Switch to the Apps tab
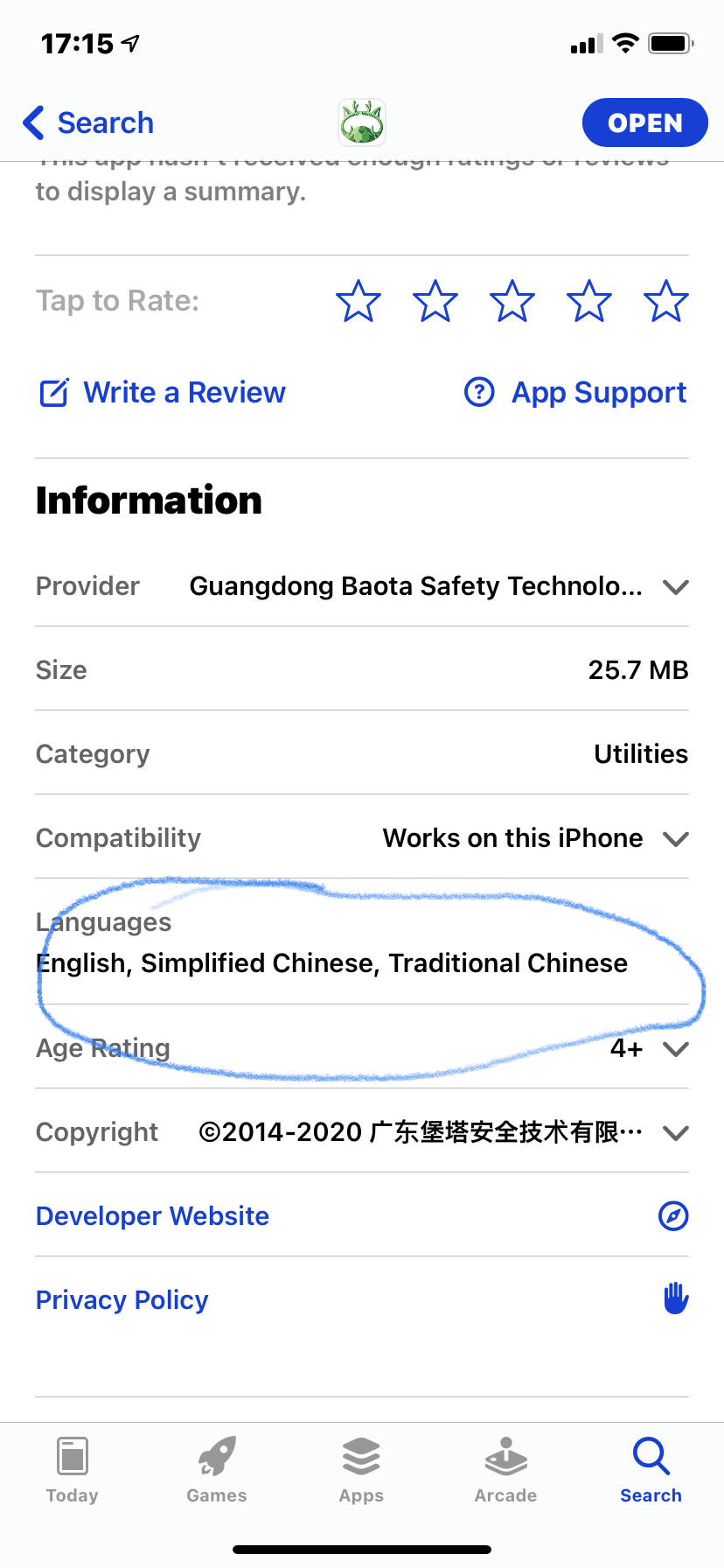 pos(362,1470)
